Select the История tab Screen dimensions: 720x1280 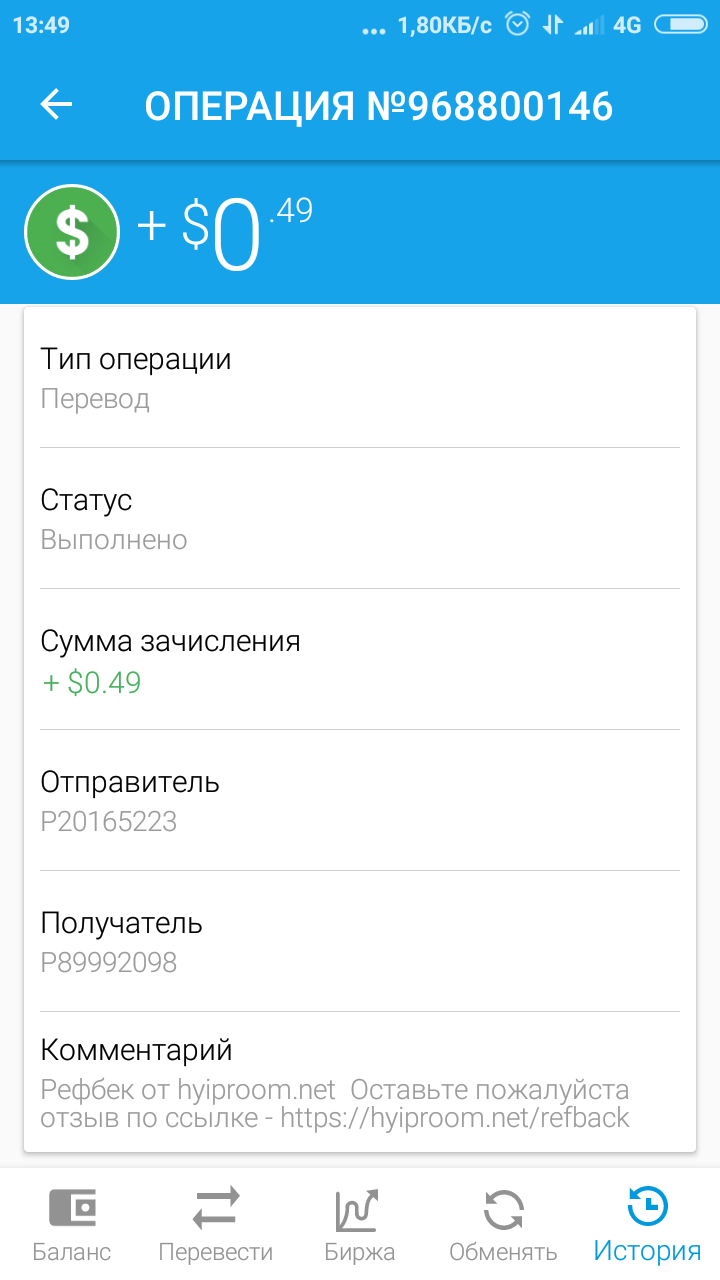click(x=648, y=1224)
